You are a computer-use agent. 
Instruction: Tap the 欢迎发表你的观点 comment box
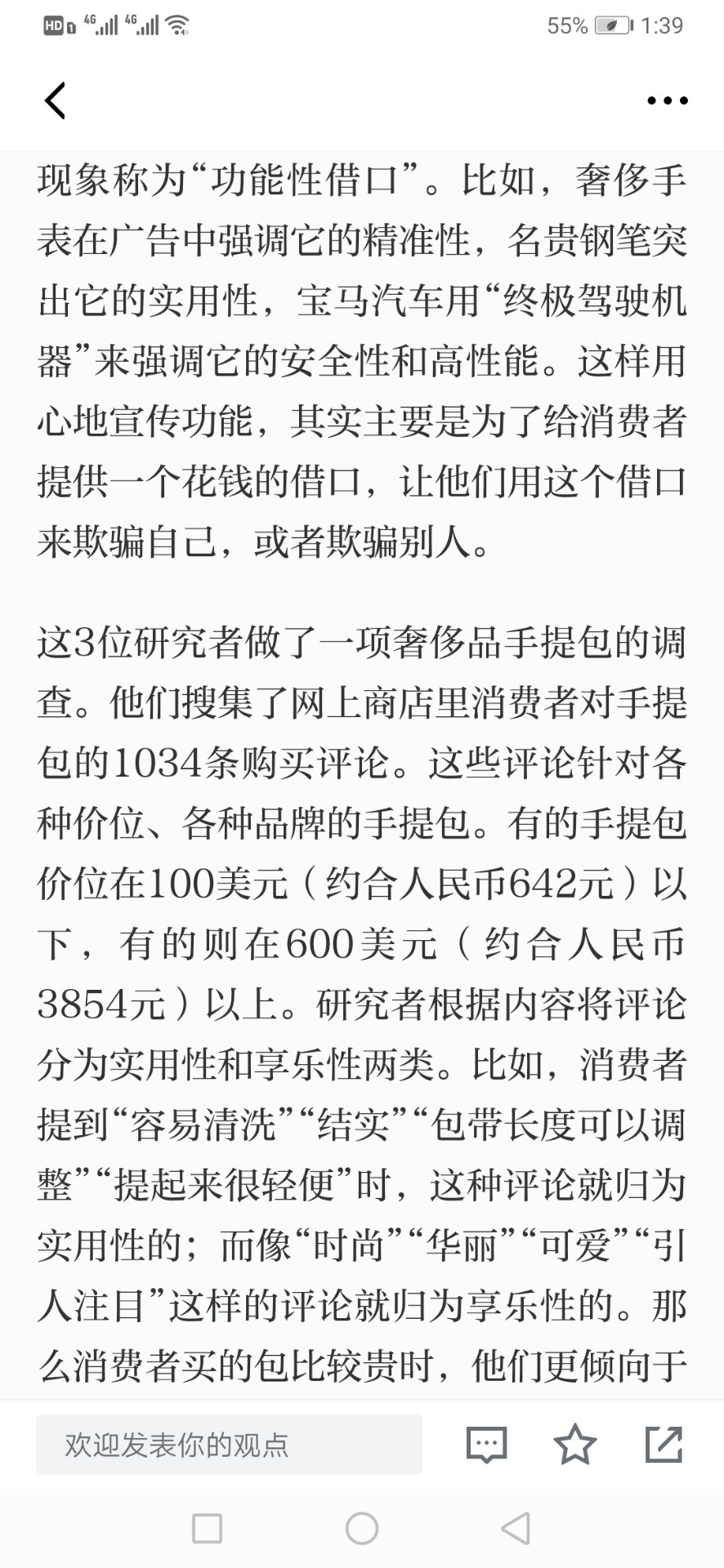[x=229, y=1445]
